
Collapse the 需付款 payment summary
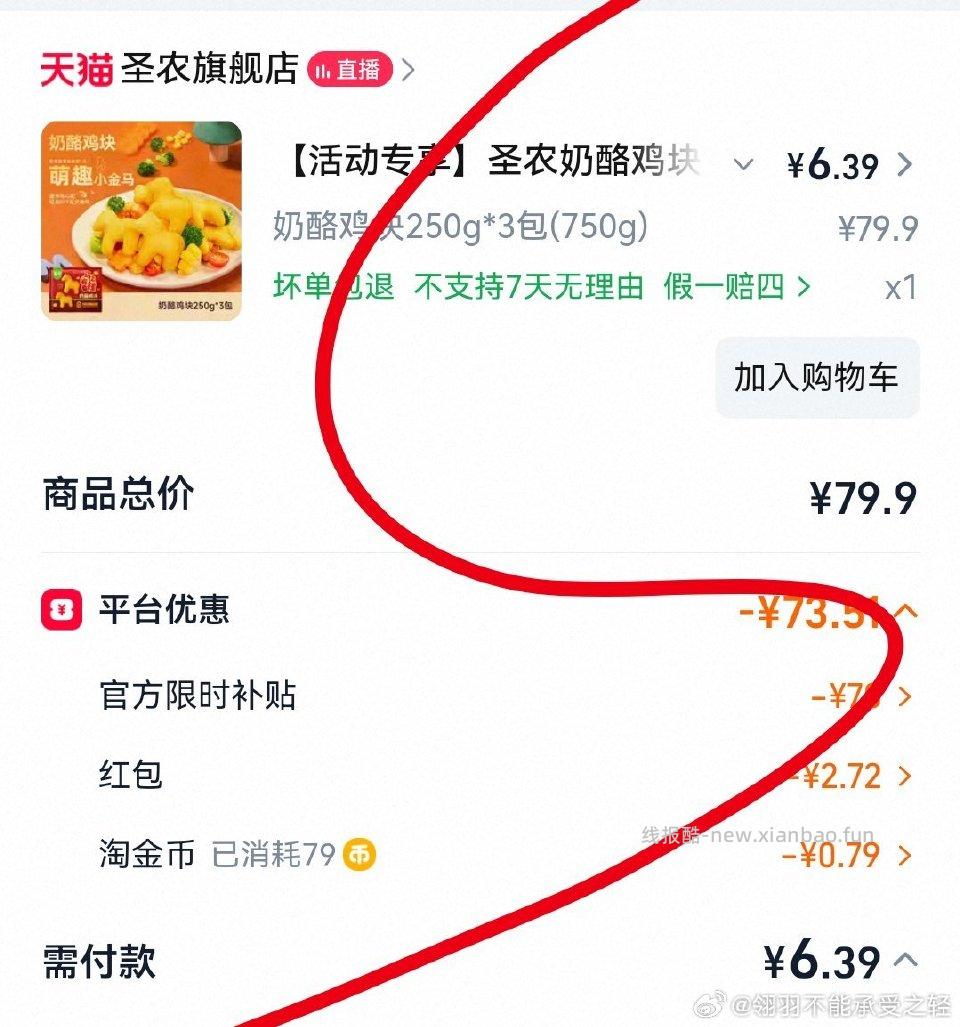click(908, 962)
